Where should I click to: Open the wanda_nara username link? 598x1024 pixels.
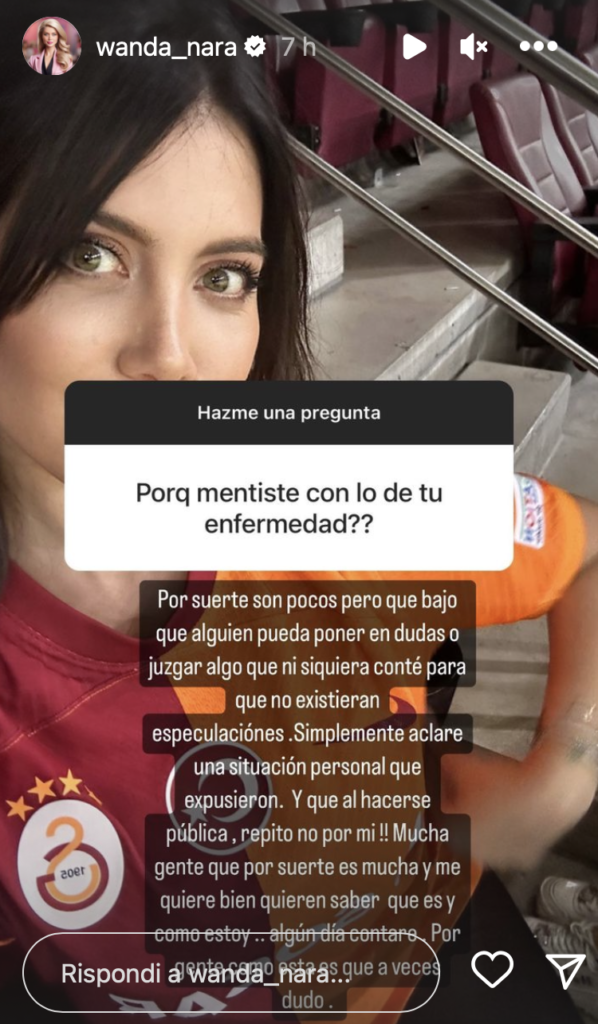coord(166,47)
